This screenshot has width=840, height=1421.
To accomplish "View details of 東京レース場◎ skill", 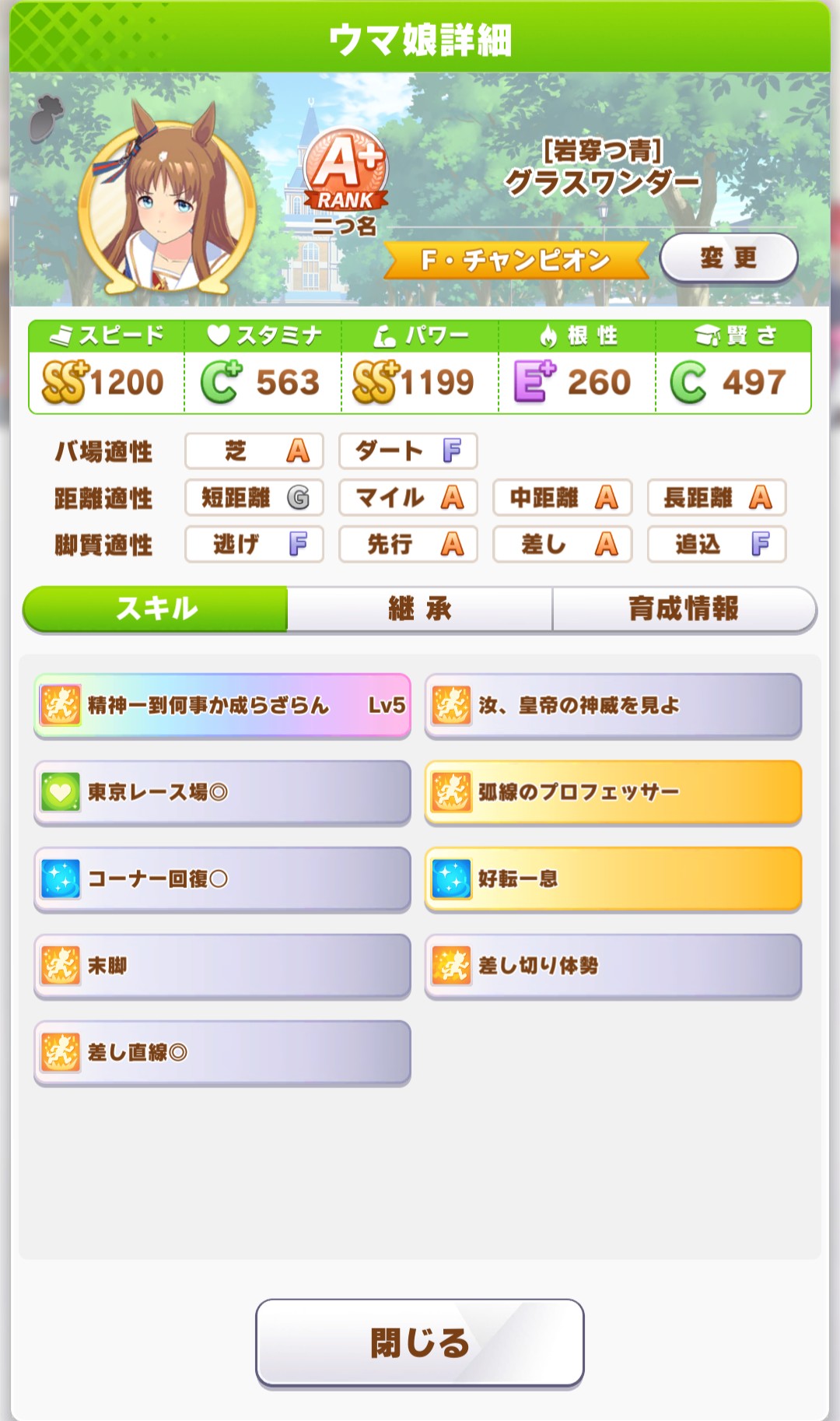I will [222, 792].
